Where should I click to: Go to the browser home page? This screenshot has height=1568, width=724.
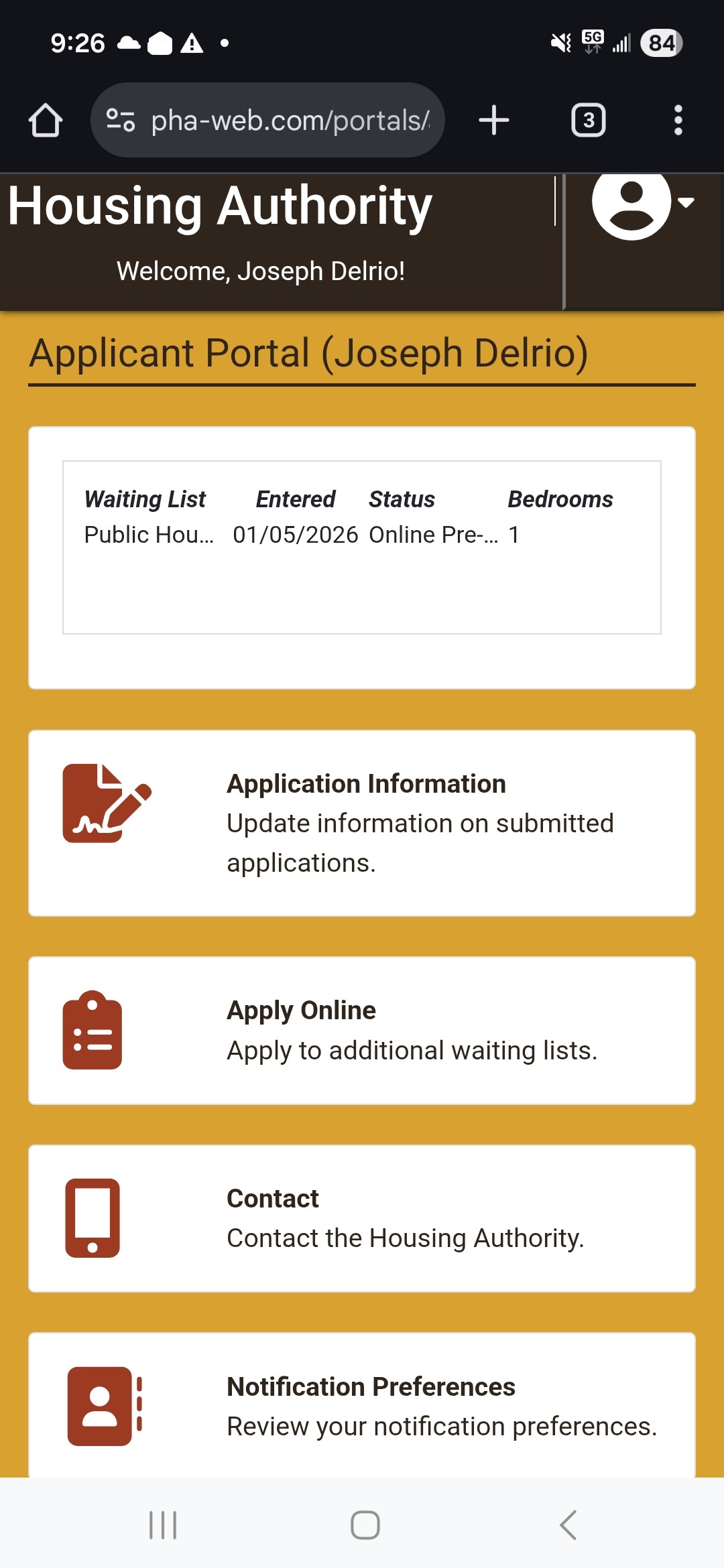(x=46, y=121)
